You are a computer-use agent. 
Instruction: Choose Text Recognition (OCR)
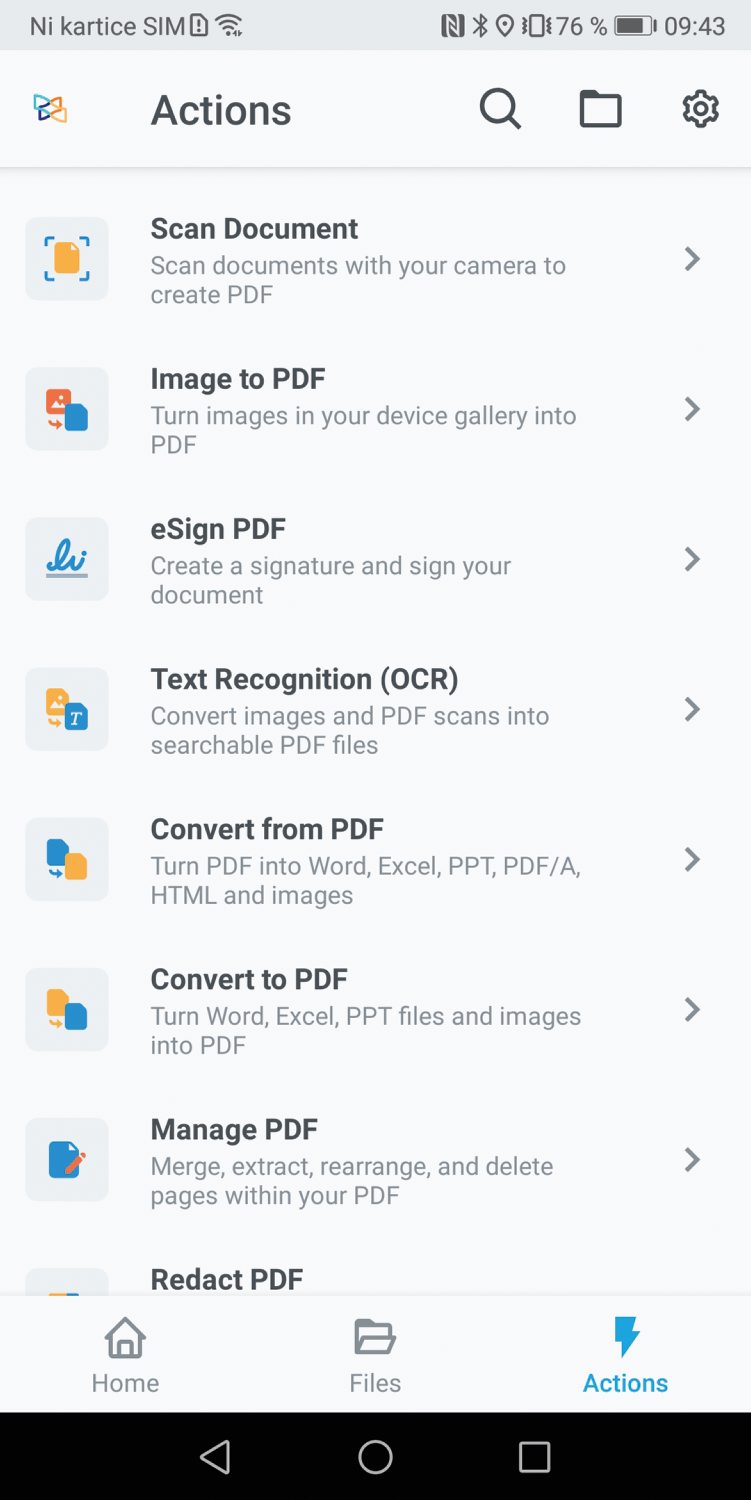375,710
